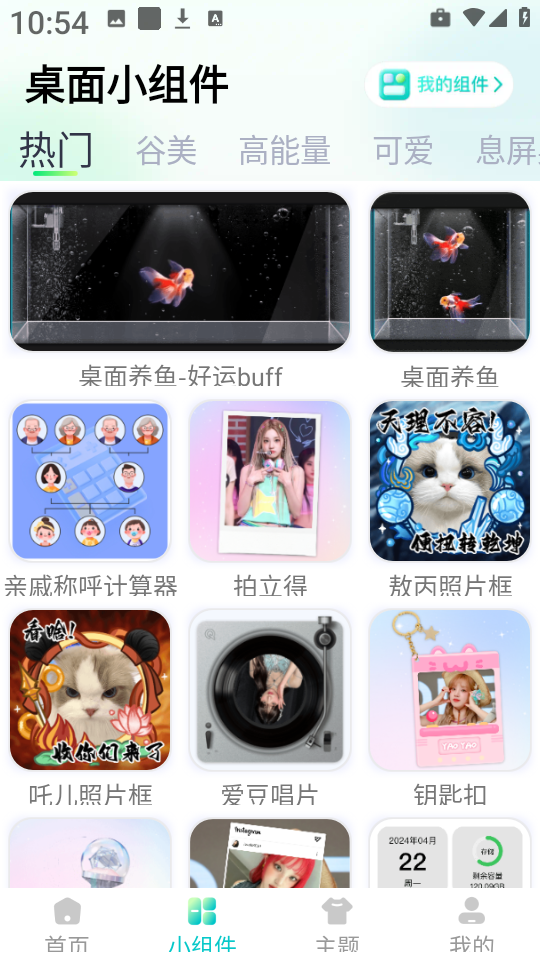Select the 可爱 category tab
Viewport: 540px width, 960px height.
pyautogui.click(x=403, y=151)
